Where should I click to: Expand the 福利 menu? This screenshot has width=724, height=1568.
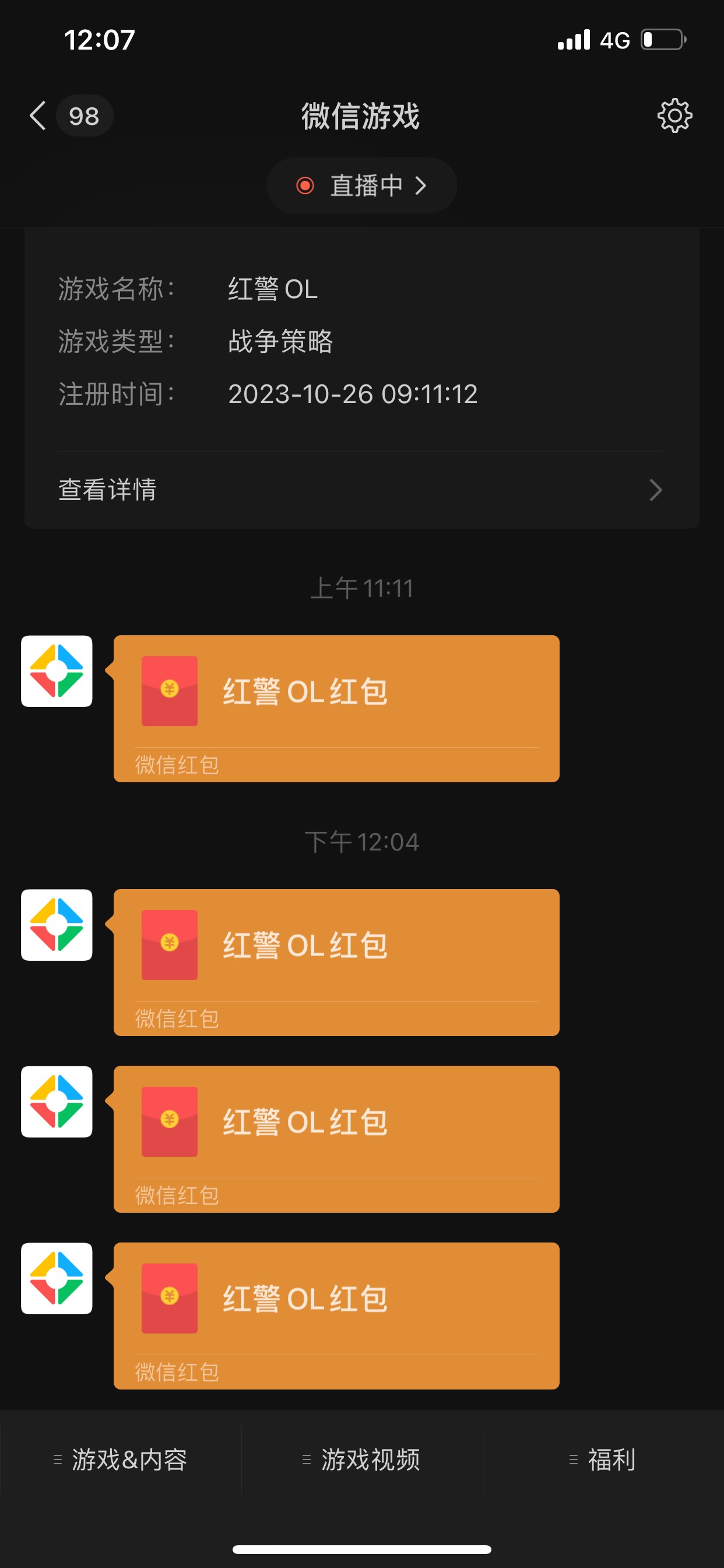(603, 1459)
